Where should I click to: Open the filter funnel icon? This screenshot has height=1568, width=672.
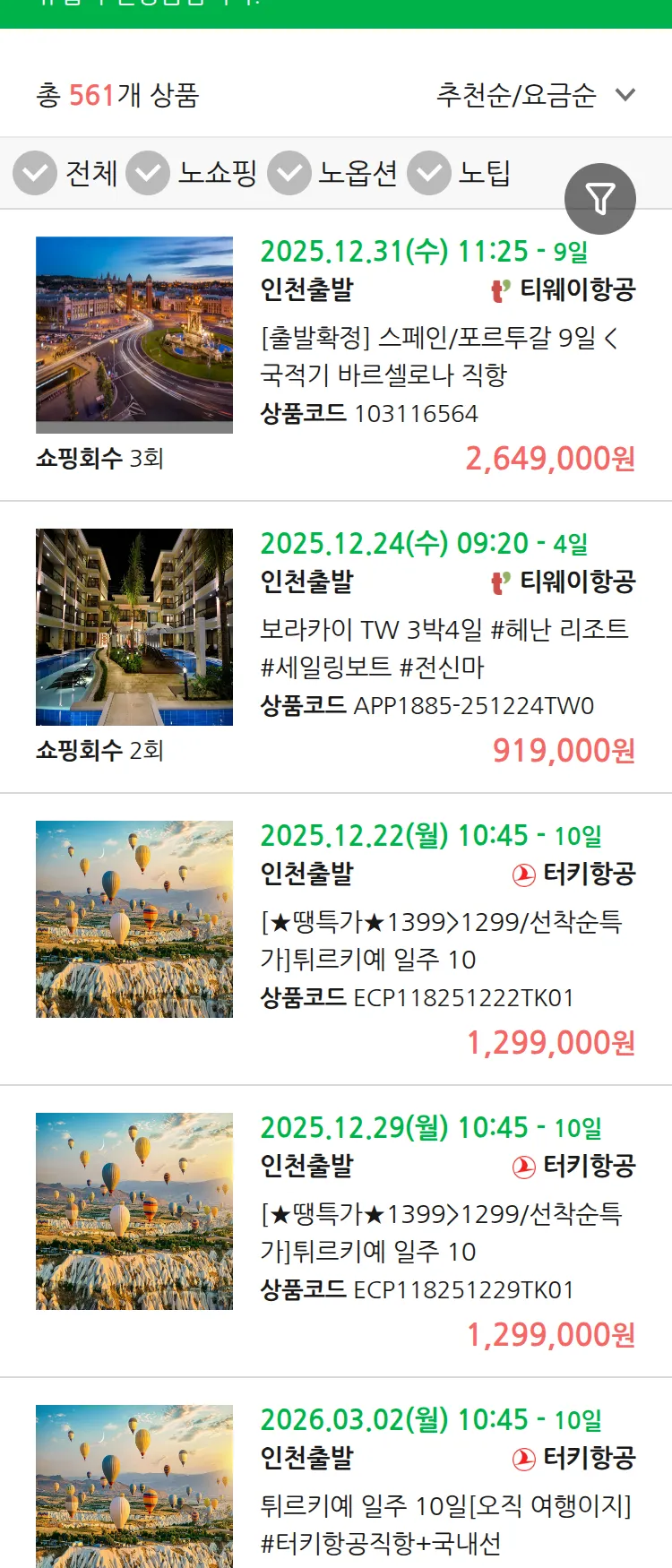point(600,197)
